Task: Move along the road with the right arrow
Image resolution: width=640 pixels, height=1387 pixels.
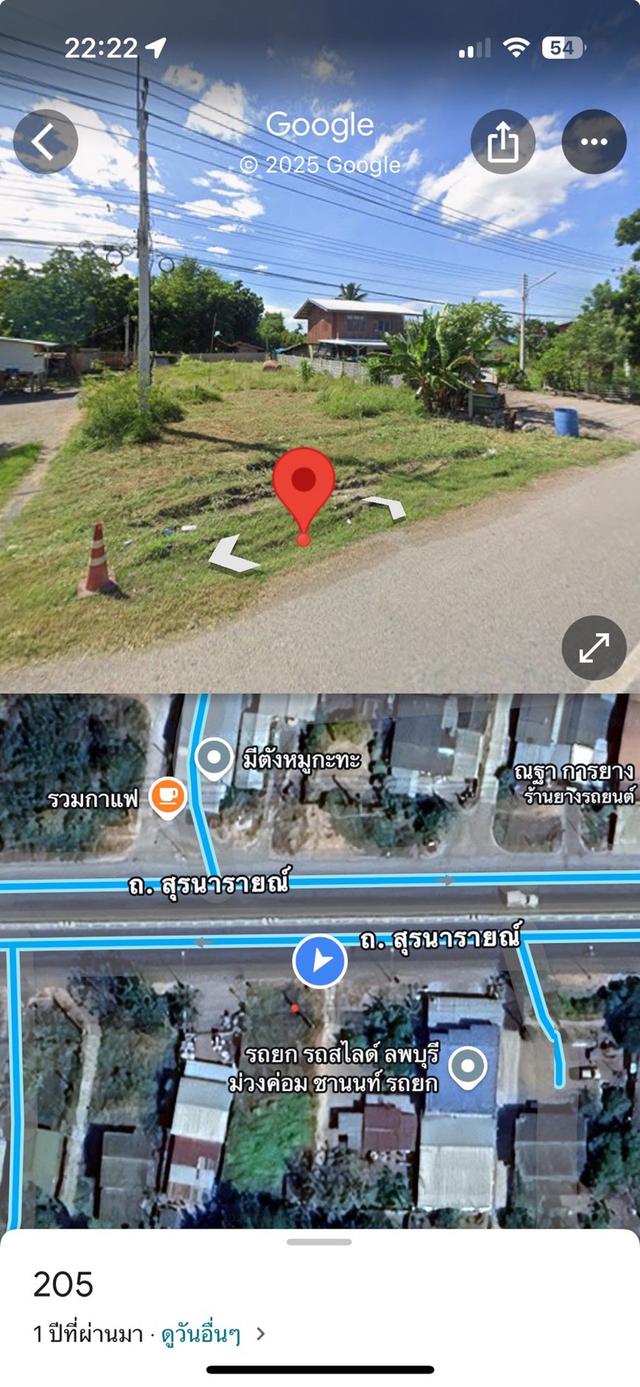Action: coord(385,507)
